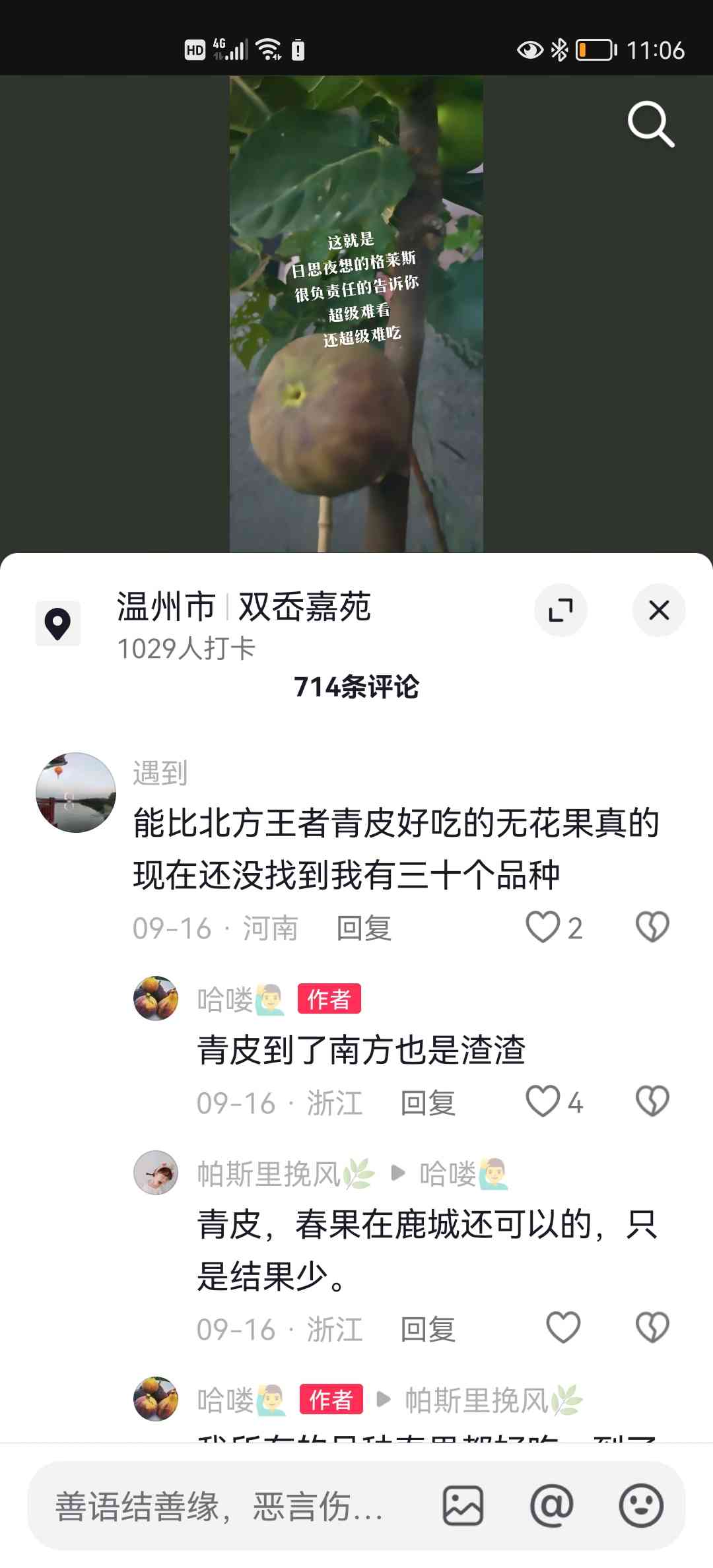Image resolution: width=713 pixels, height=1568 pixels.
Task: Close the comments panel
Action: click(x=659, y=610)
